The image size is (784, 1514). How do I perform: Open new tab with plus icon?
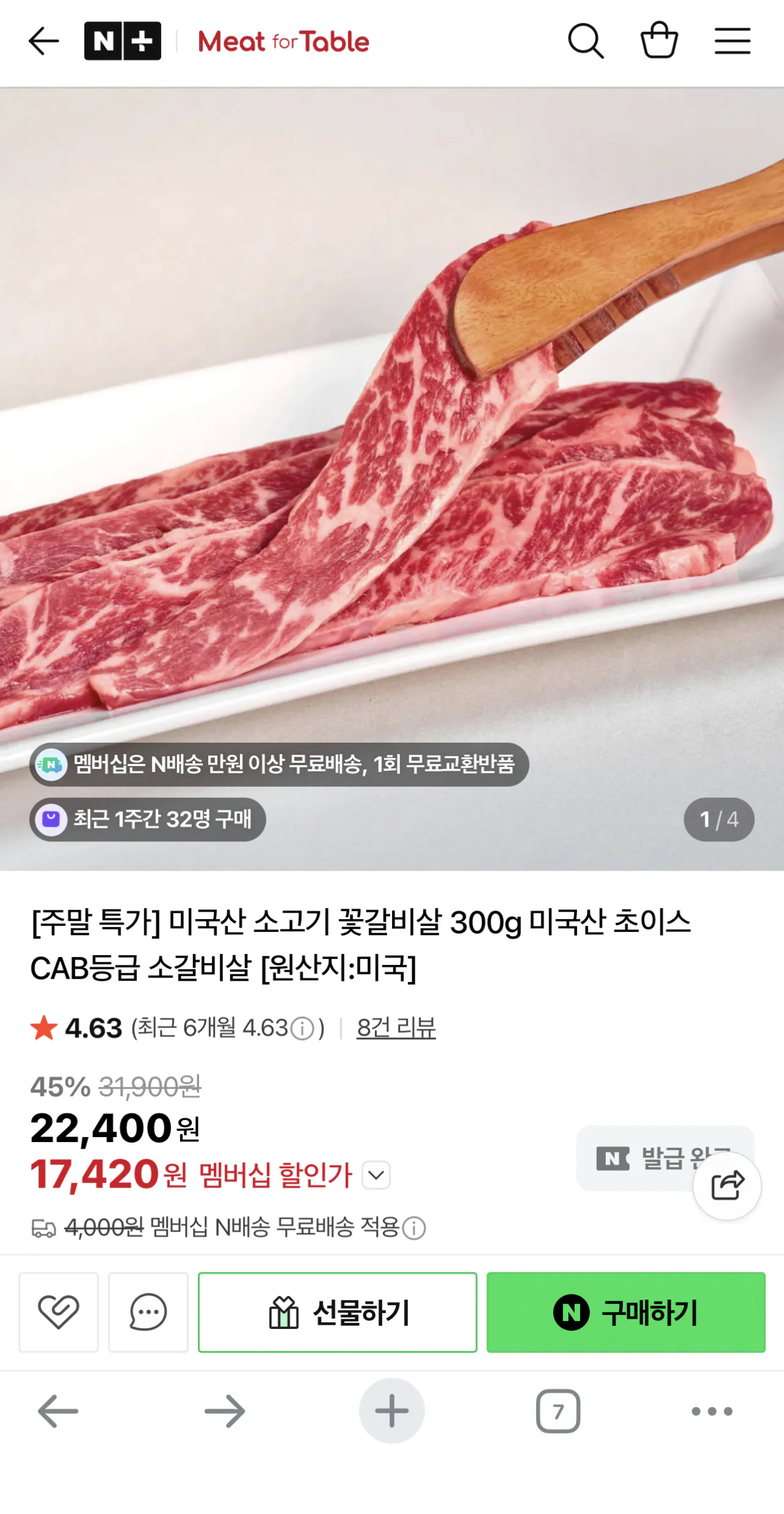pyautogui.click(x=391, y=1410)
